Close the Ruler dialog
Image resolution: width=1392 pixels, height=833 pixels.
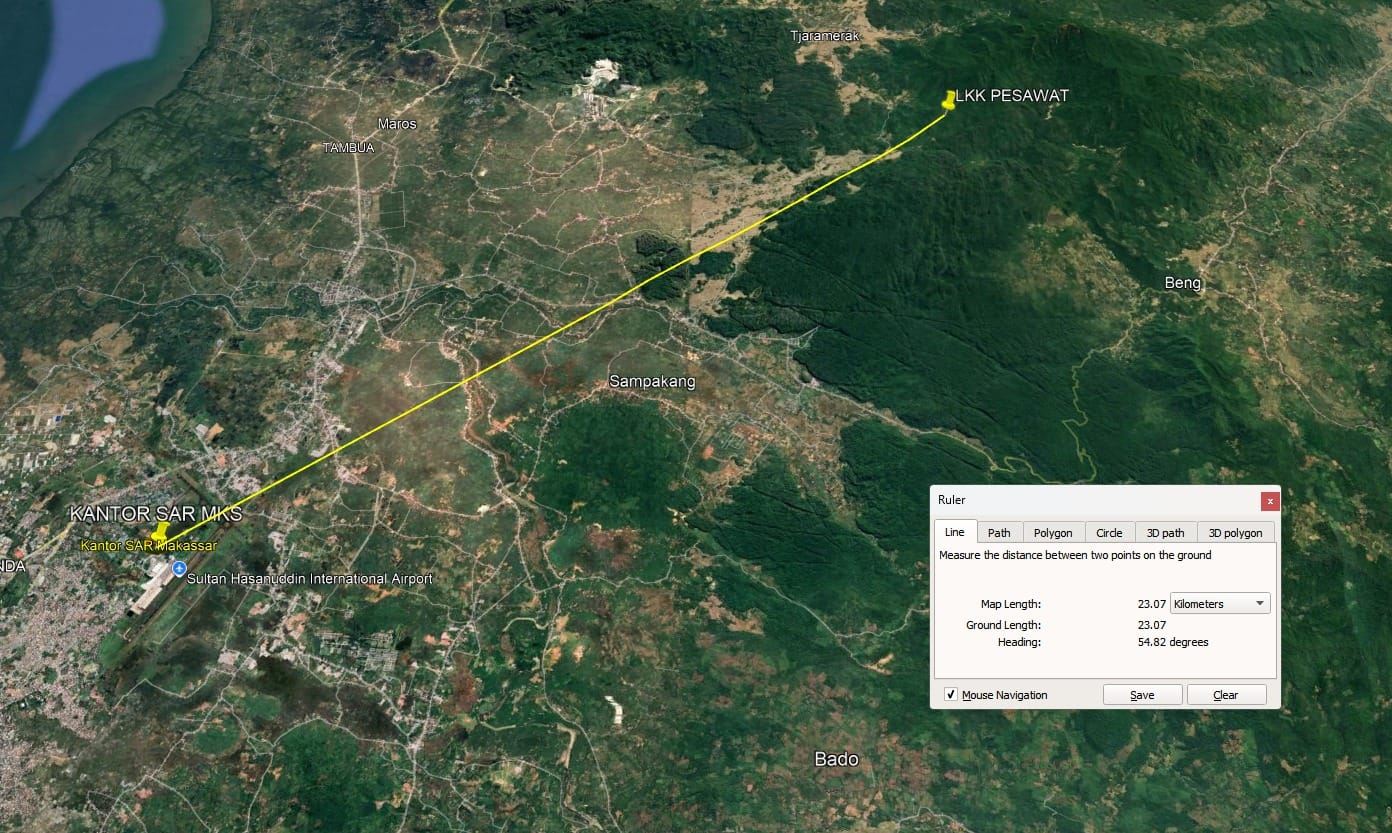[1270, 500]
